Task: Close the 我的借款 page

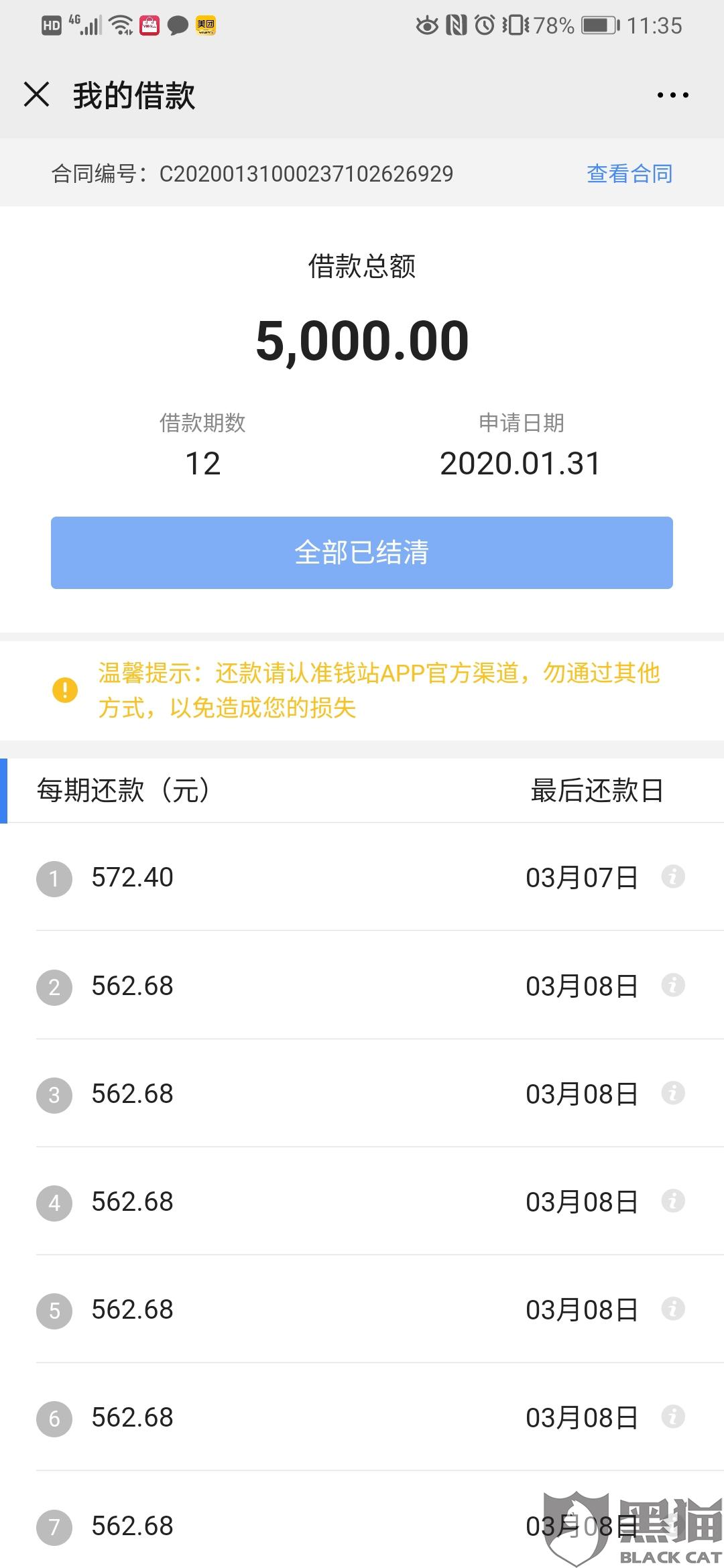Action: coord(37,94)
